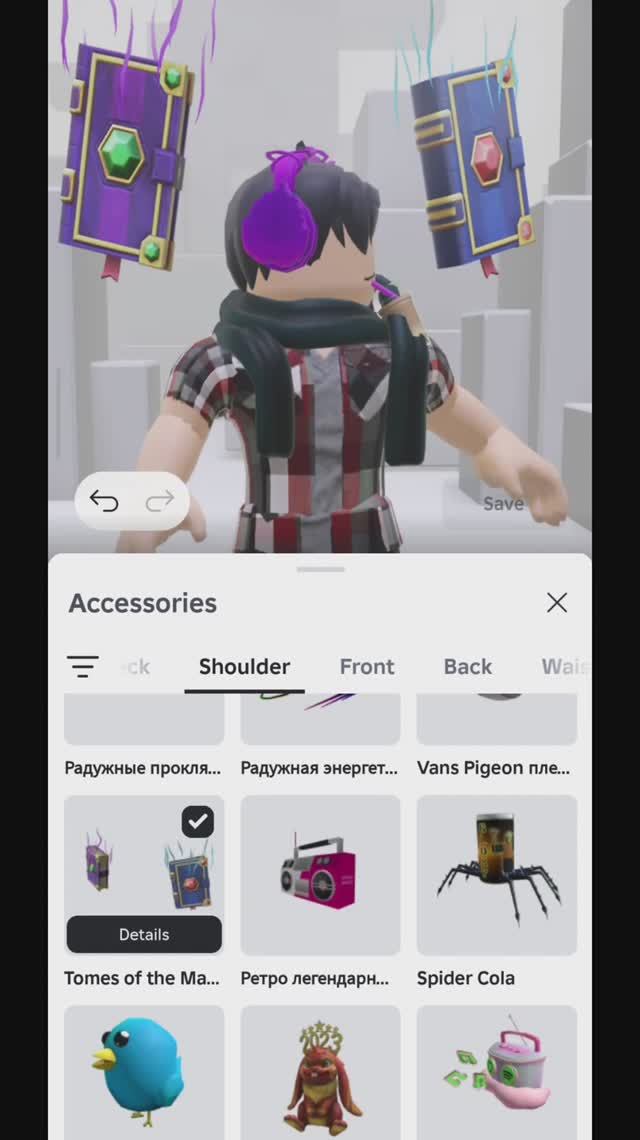Save the avatar outfit
This screenshot has width=640, height=1140.
click(x=503, y=504)
